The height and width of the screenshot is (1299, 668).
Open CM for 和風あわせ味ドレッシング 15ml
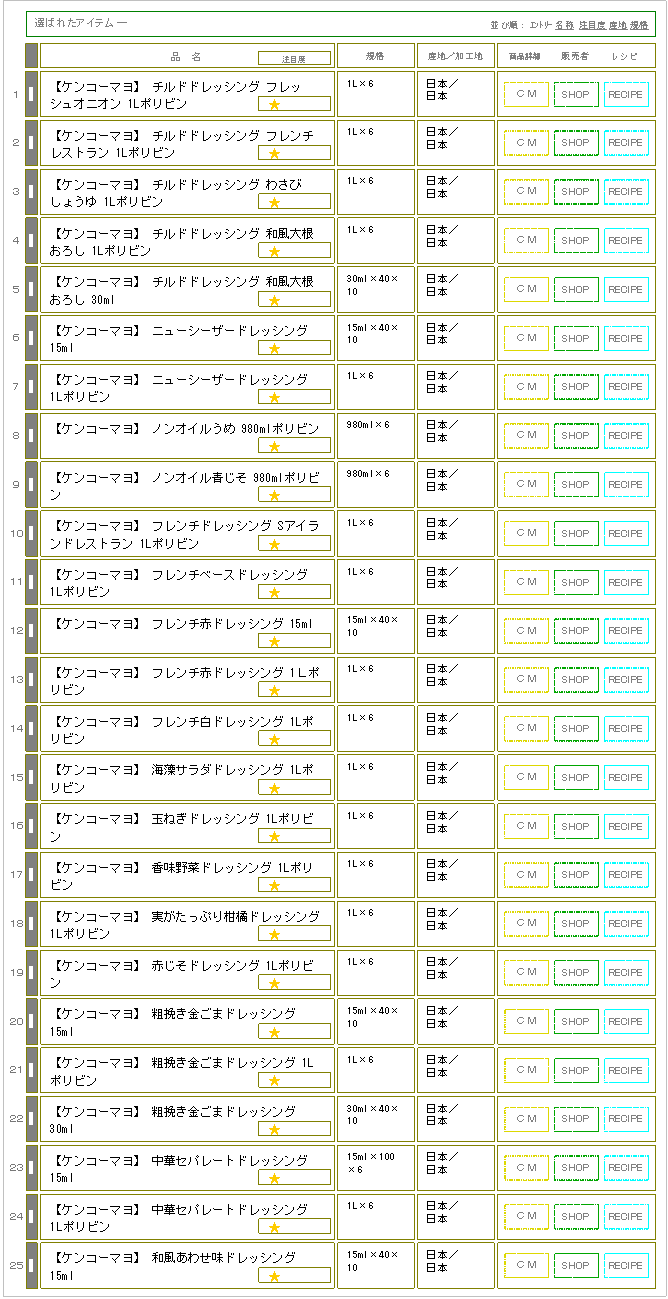tap(526, 1266)
